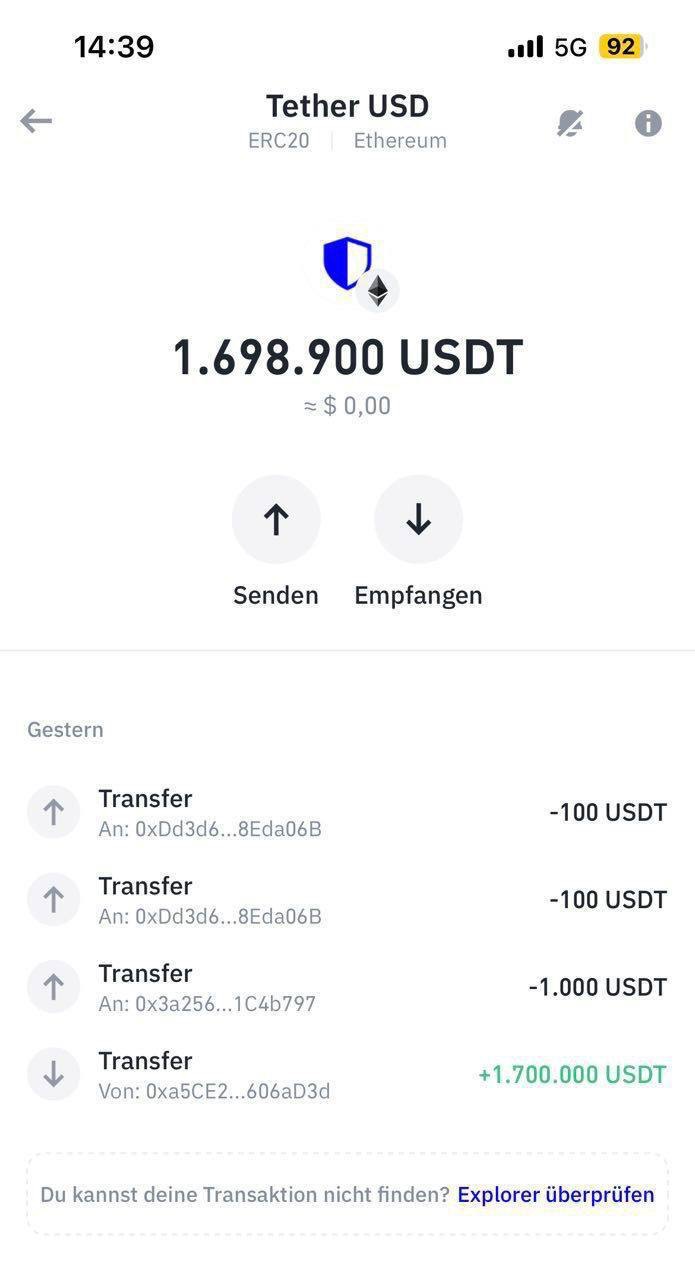Screen dimensions: 695x1280
Task: Open the Tether USD info icon
Action: pos(648,123)
